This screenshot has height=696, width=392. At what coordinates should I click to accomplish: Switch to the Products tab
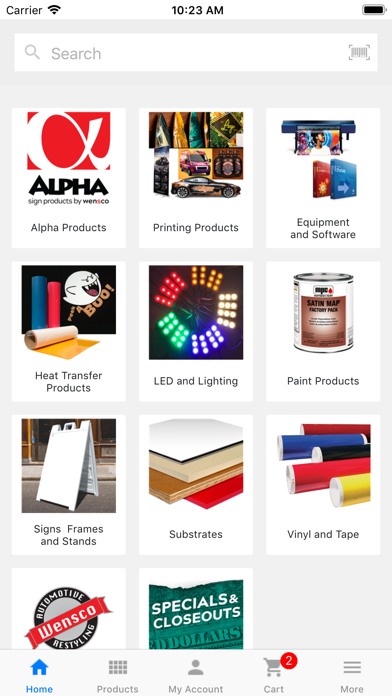[x=118, y=675]
